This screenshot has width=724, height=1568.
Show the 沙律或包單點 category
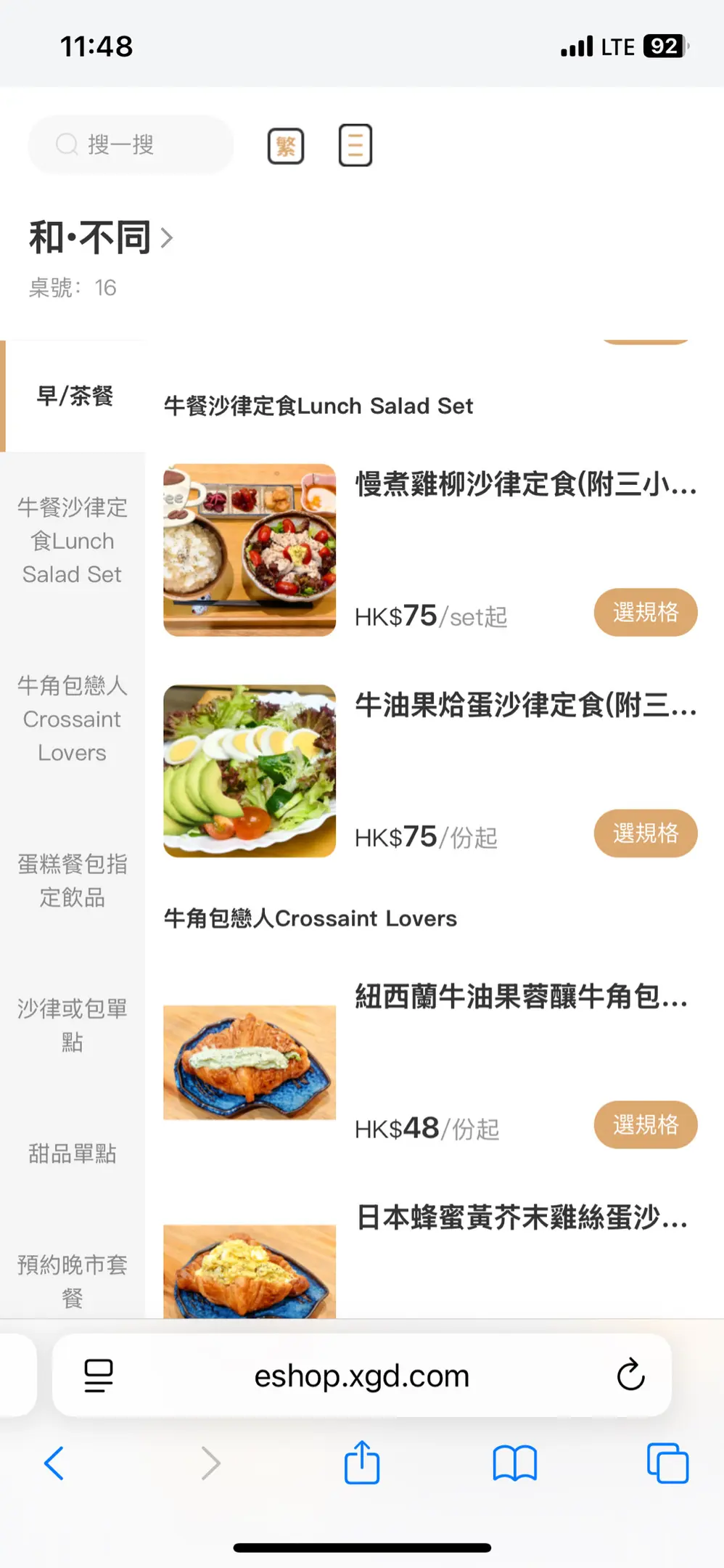(x=73, y=1025)
